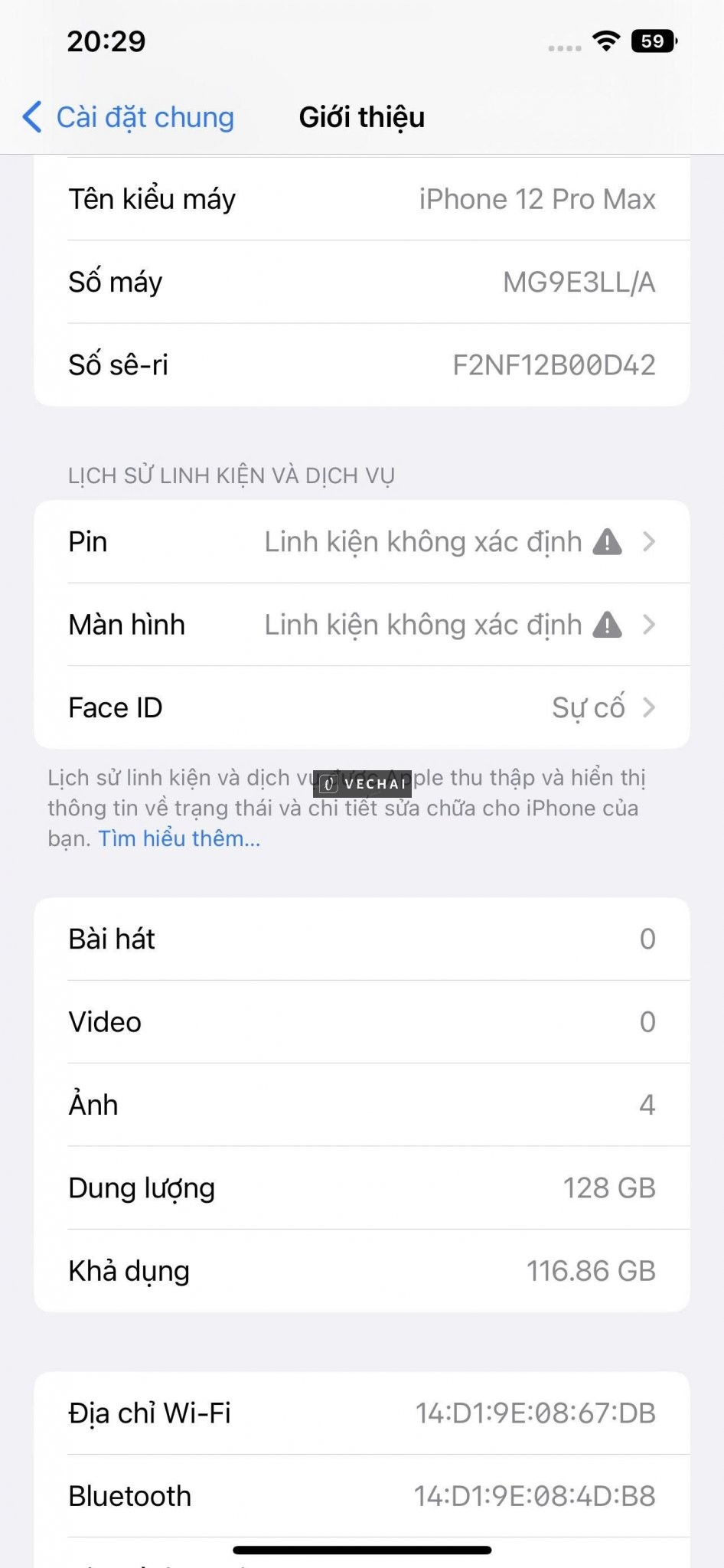Open Cài đặt chung from the navigation bar

point(145,117)
